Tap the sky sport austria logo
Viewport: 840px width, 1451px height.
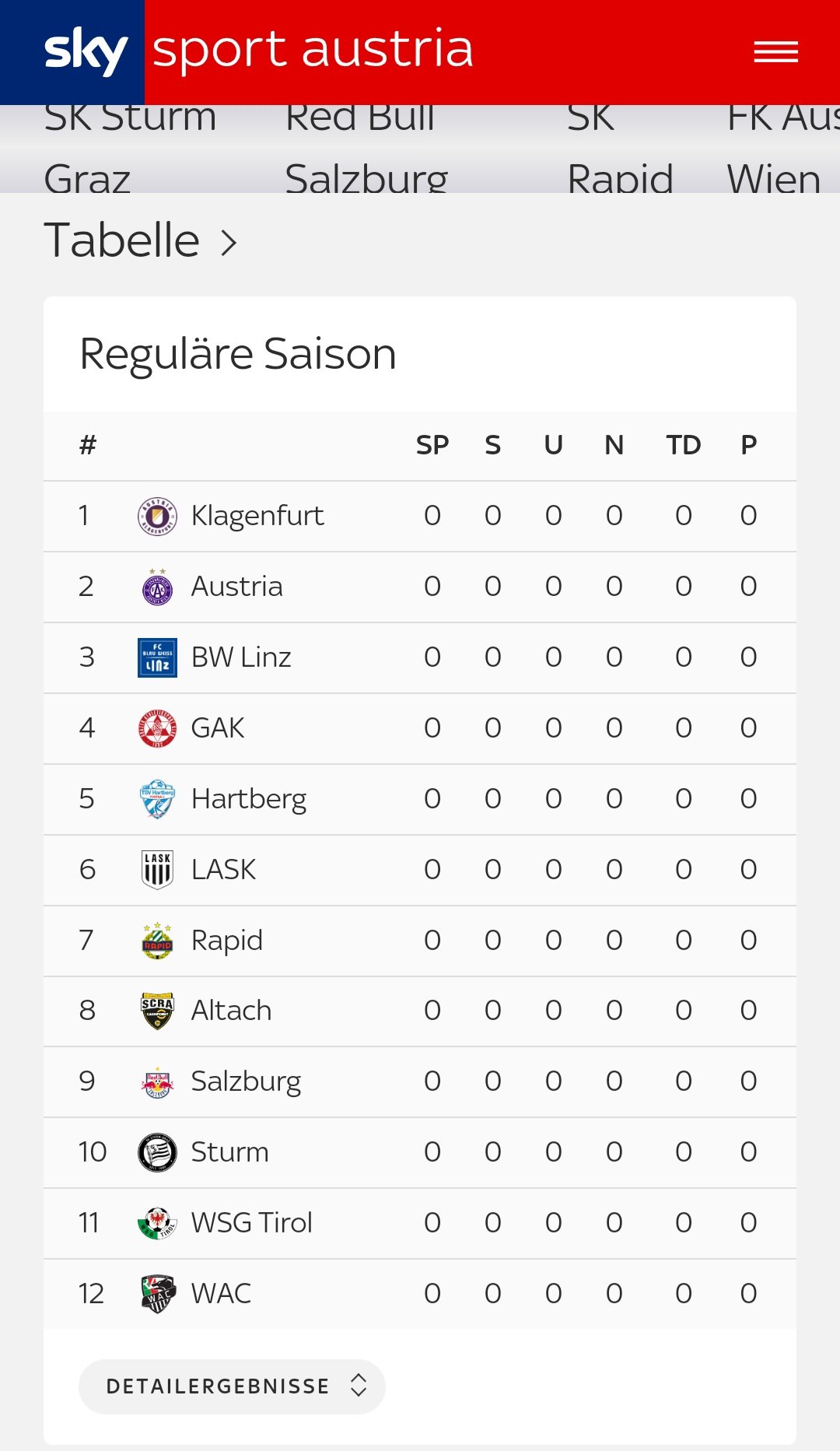pos(258,51)
